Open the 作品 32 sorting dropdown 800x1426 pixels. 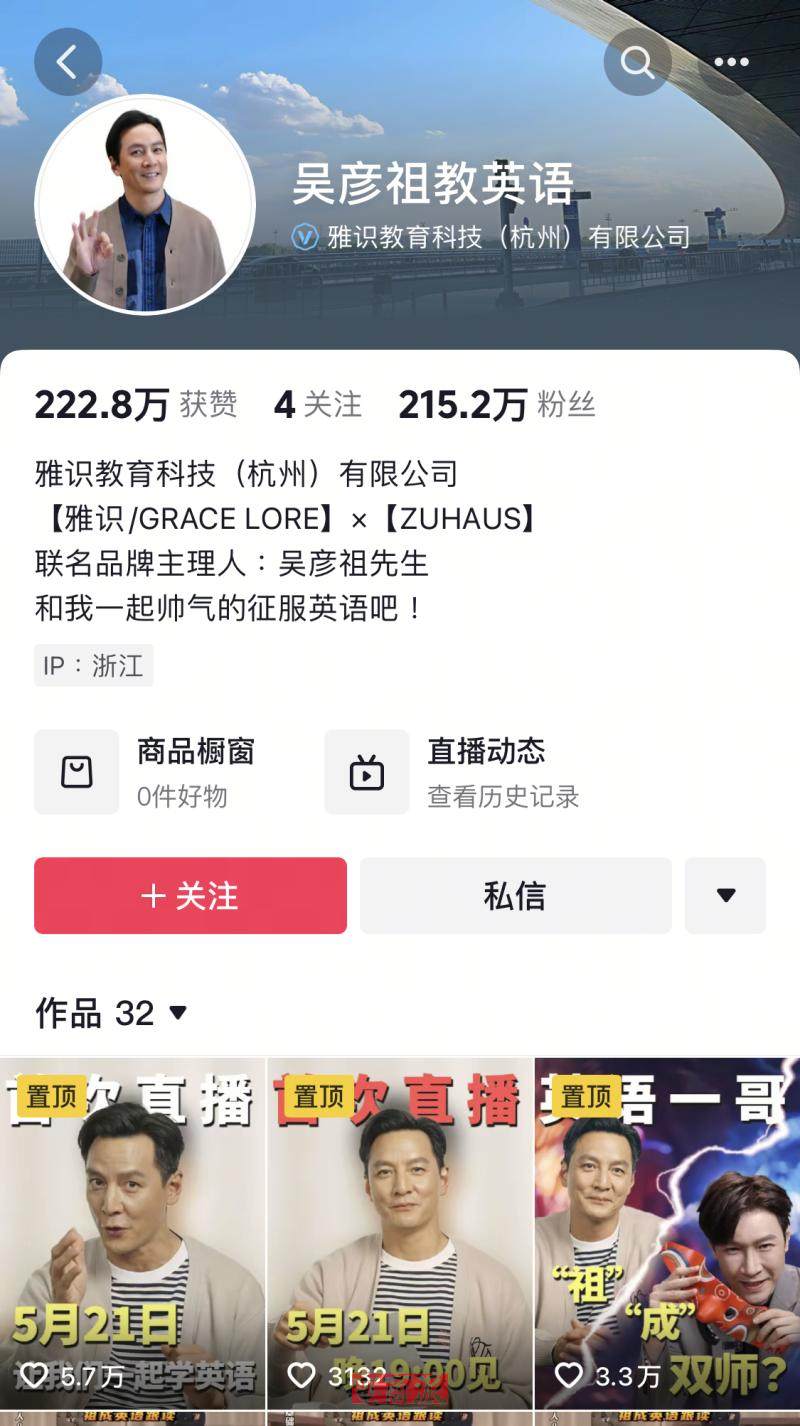coord(112,1013)
